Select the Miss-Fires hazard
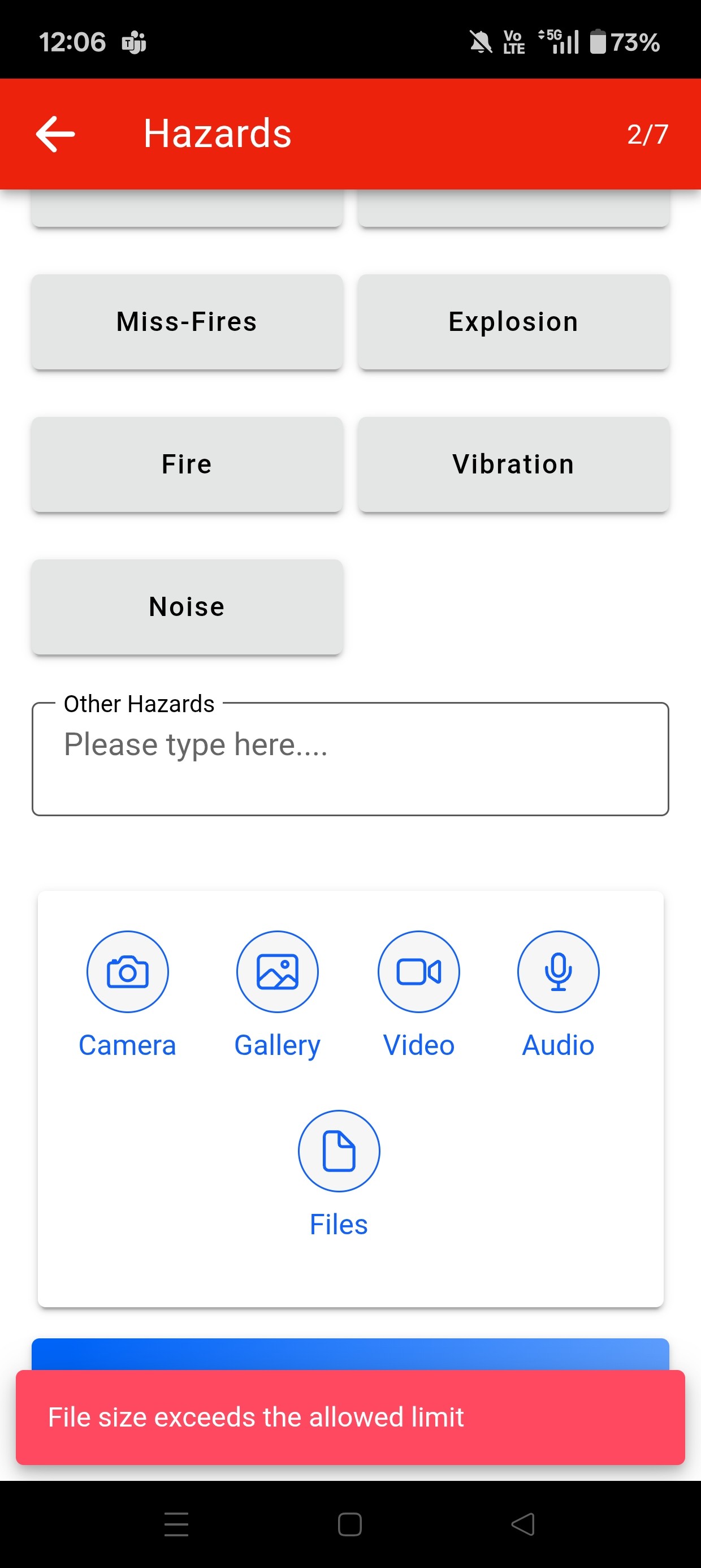Viewport: 701px width, 1568px height. (187, 321)
